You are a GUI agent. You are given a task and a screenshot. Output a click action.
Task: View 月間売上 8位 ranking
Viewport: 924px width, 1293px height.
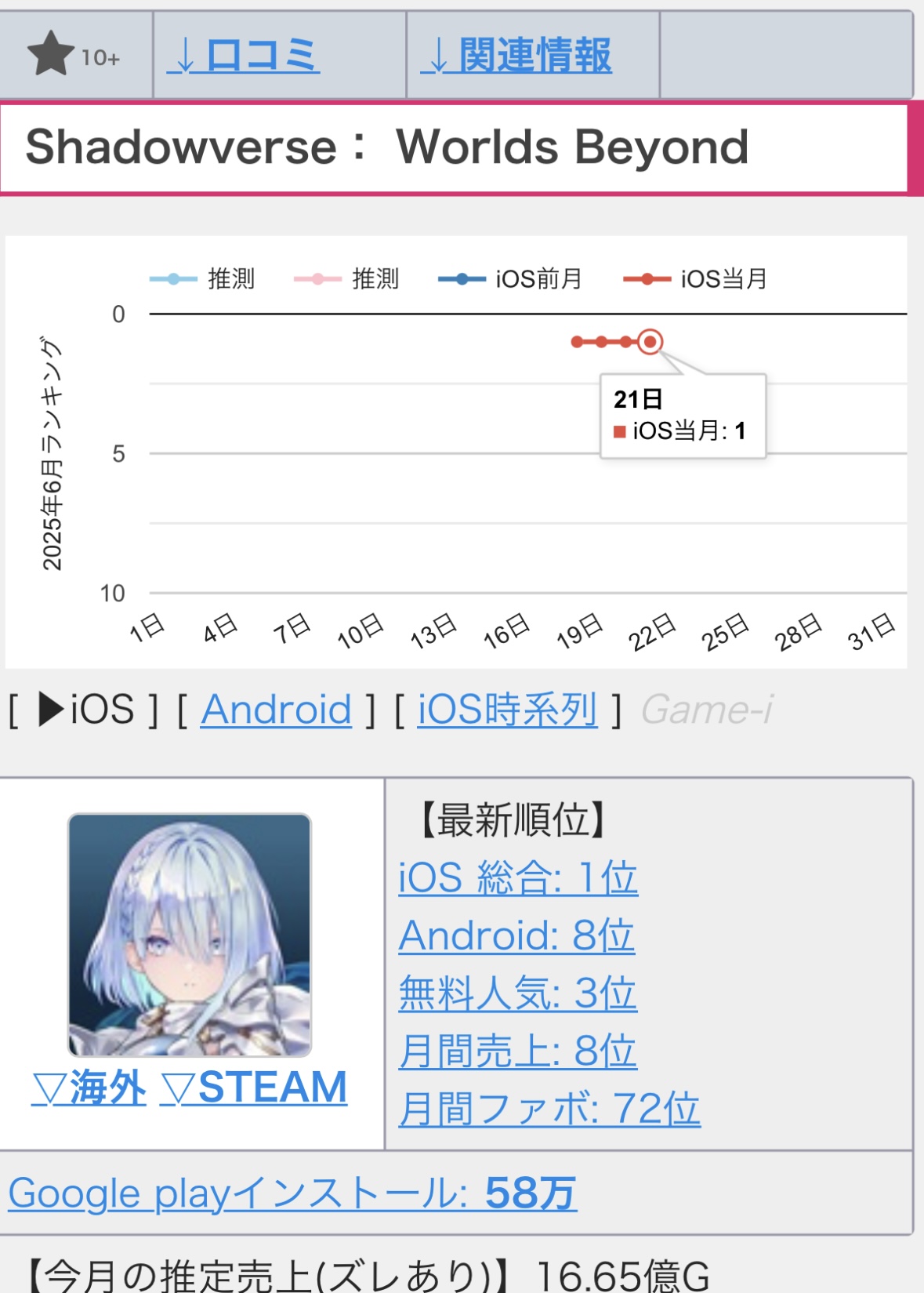(x=517, y=1051)
